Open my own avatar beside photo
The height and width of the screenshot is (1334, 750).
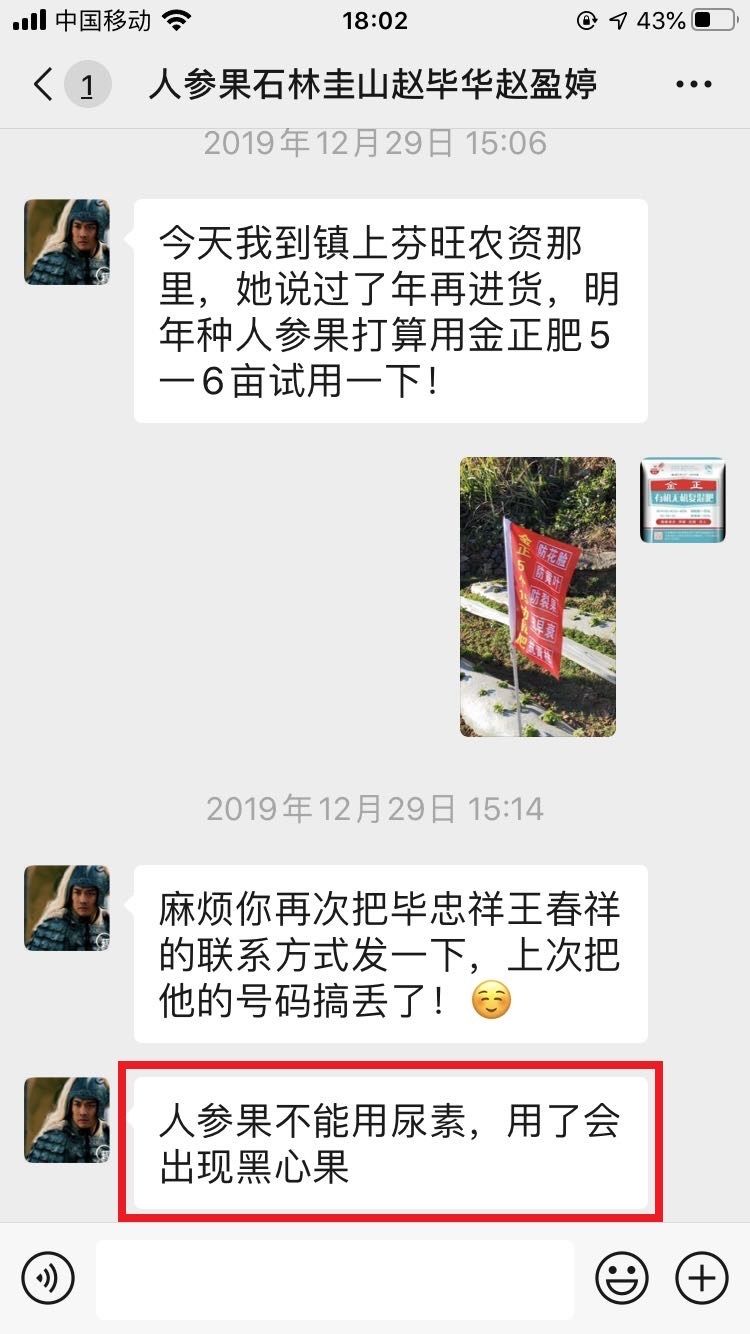point(683,500)
